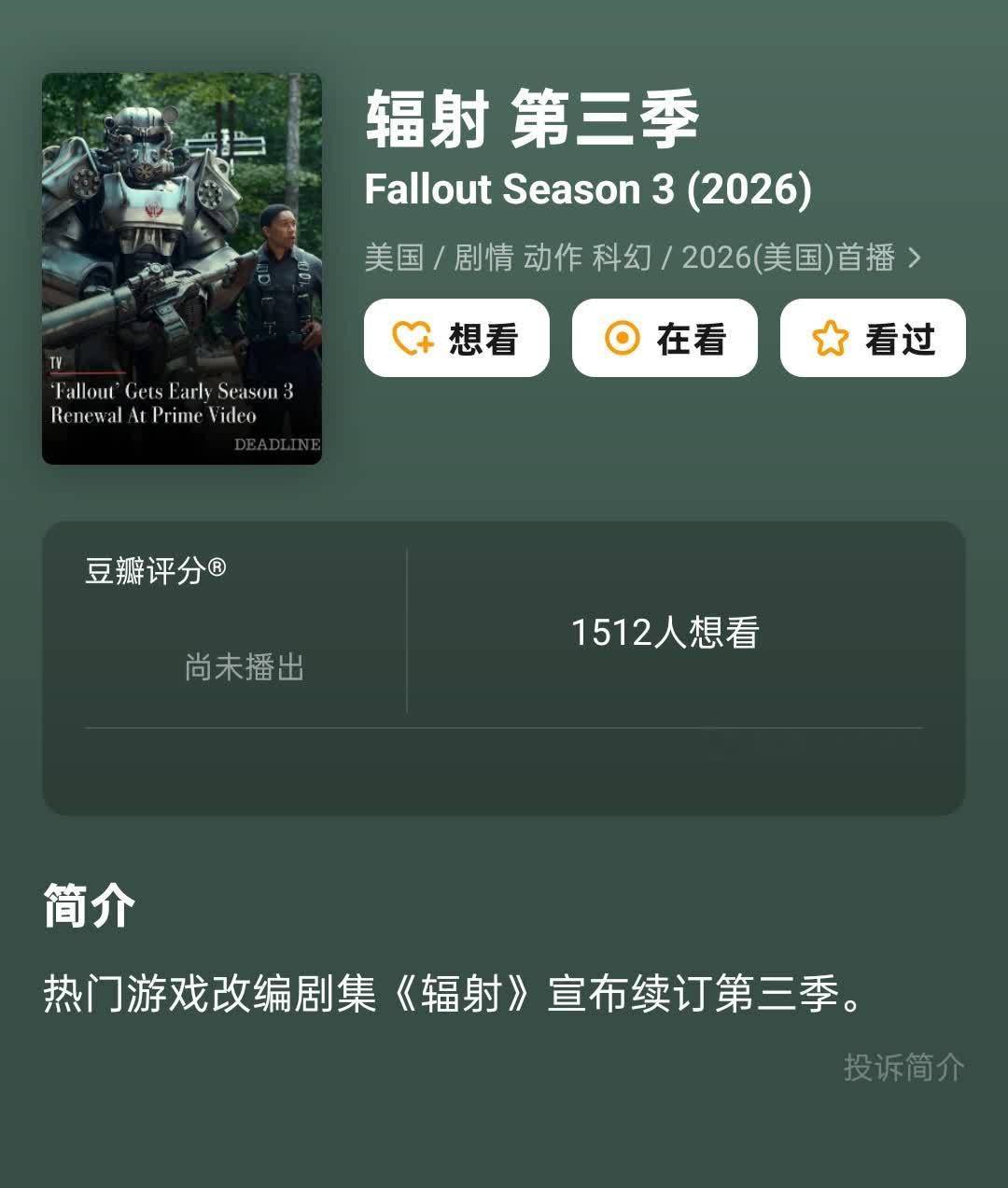The width and height of the screenshot is (1008, 1188).
Task: Mark the show as 在看
Action: (x=665, y=338)
